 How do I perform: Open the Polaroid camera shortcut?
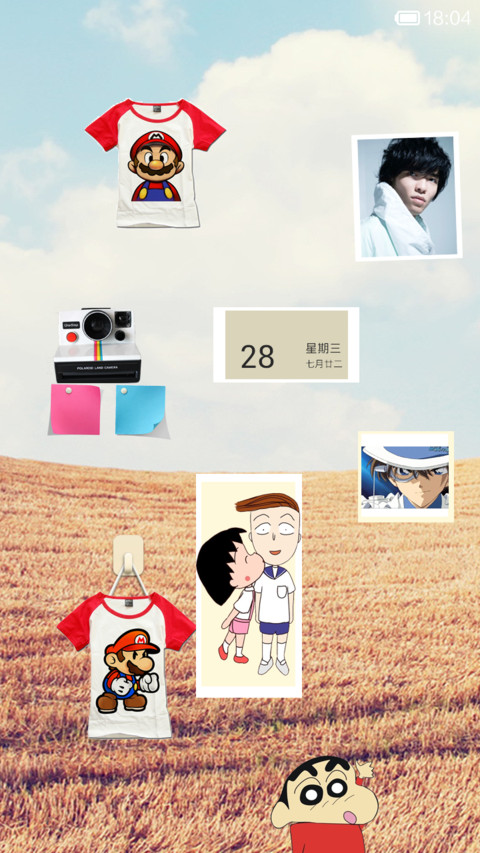97,345
